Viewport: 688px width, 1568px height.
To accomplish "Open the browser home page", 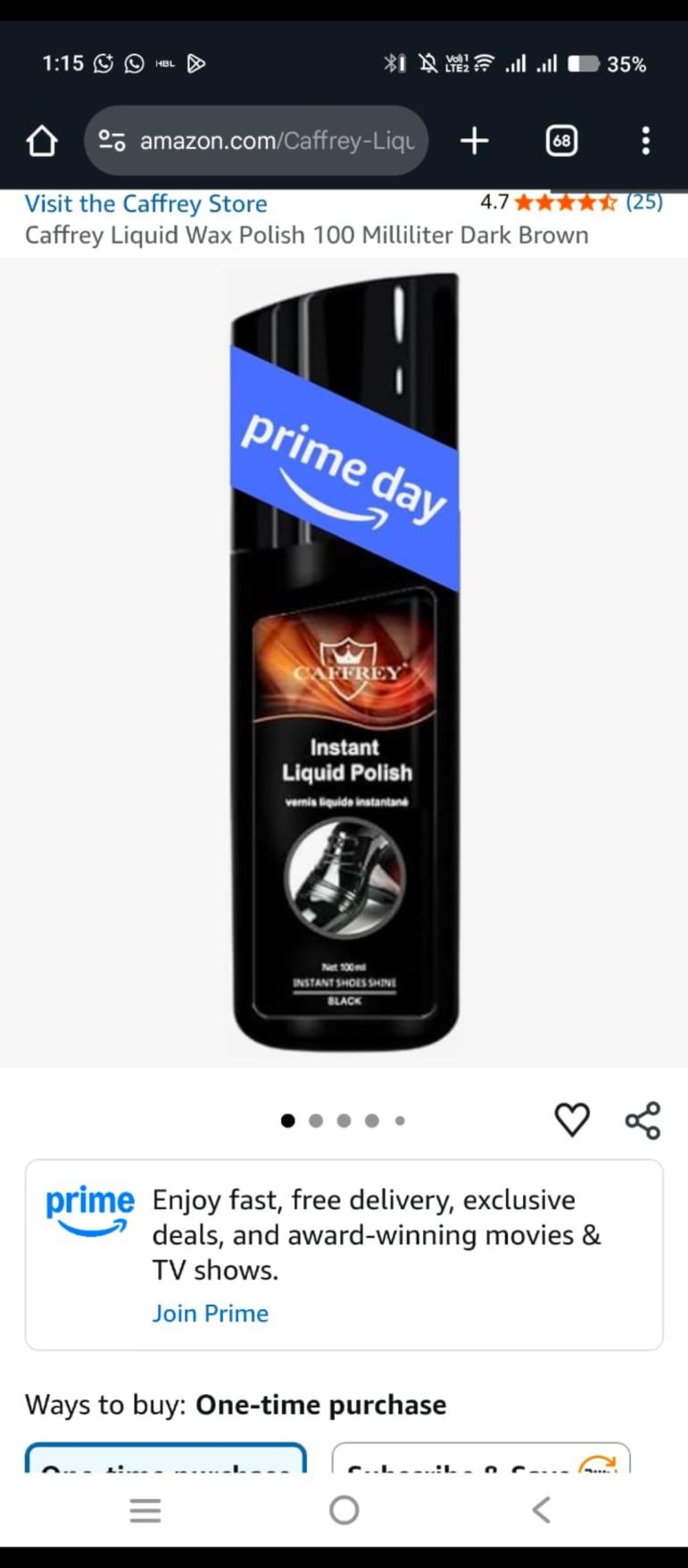I will pyautogui.click(x=41, y=141).
